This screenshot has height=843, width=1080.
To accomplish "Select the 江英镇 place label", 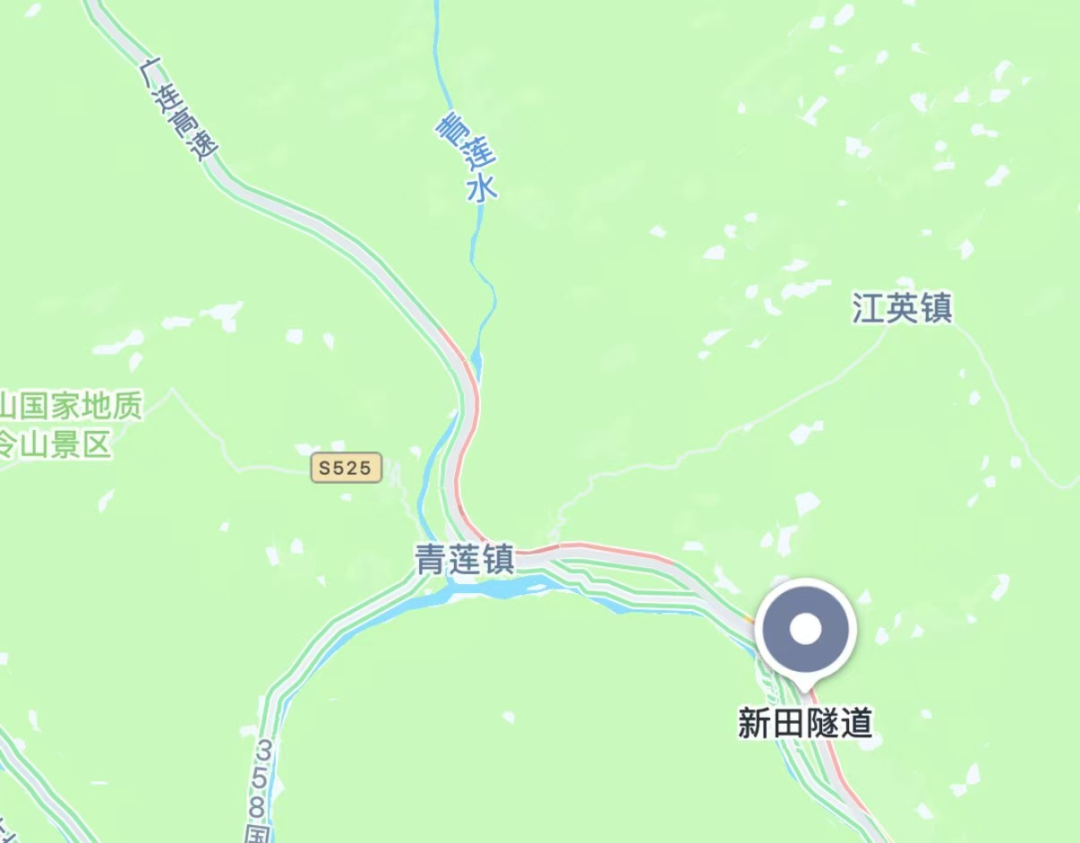I will click(x=902, y=308).
